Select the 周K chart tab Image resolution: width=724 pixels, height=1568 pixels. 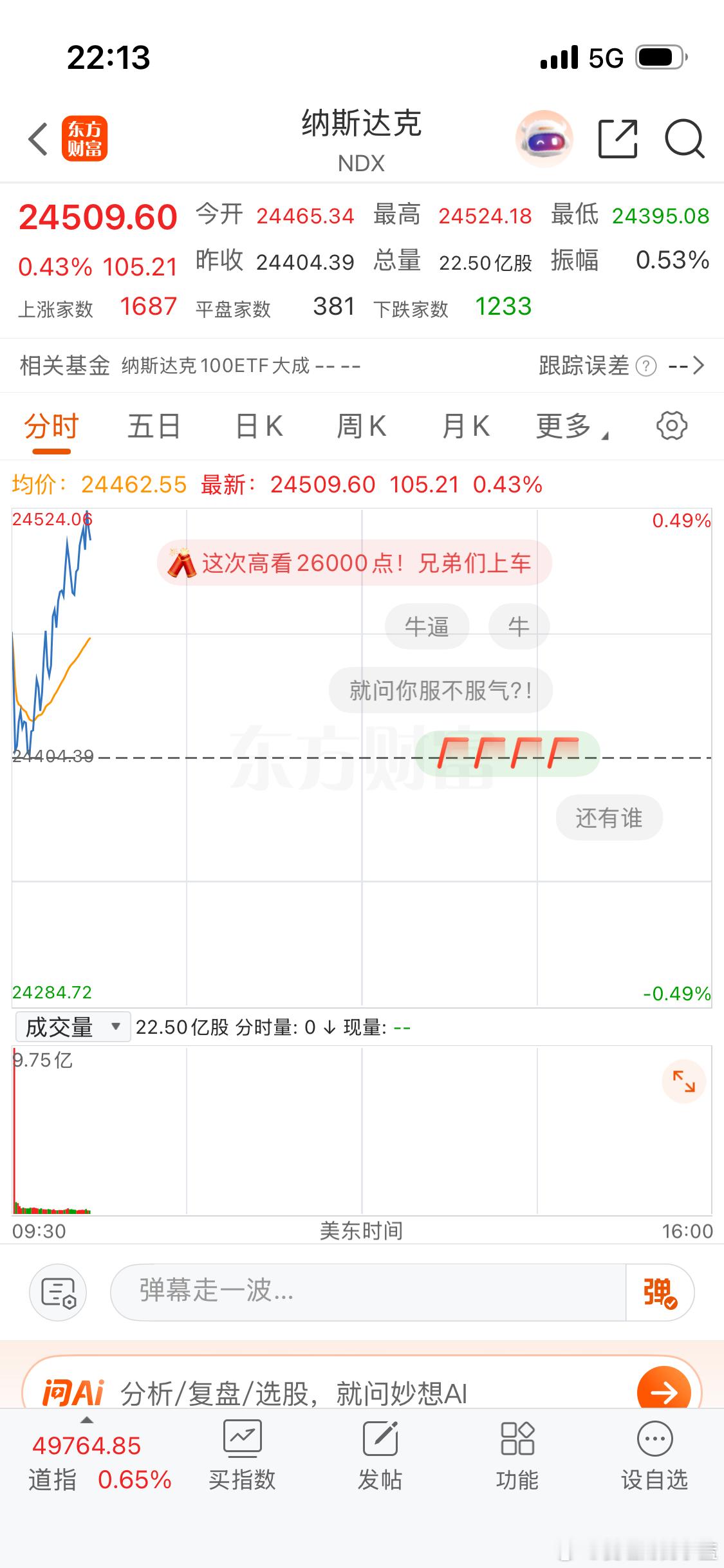coord(361,425)
